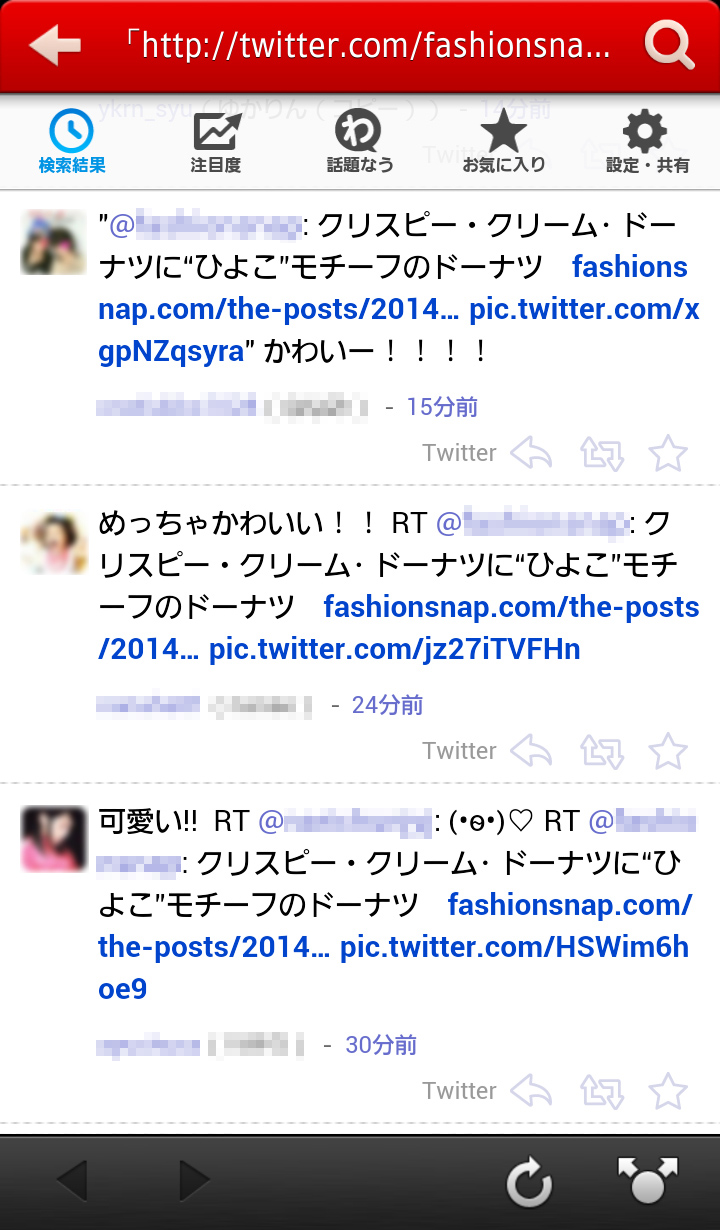720x1230 pixels.
Task: Tap the share icon in bottom bar
Action: 648,1182
